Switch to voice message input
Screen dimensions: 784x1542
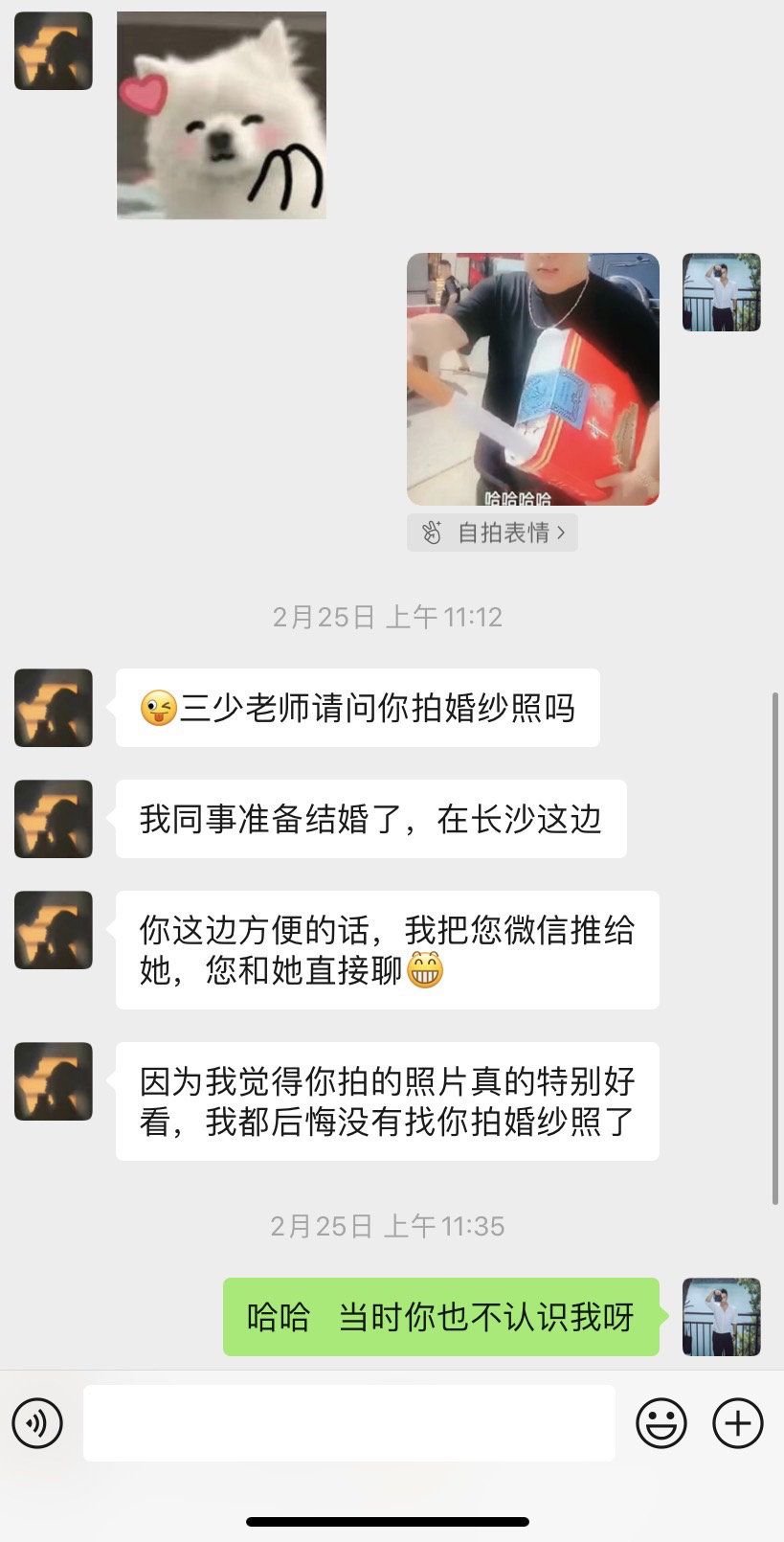[x=37, y=1422]
